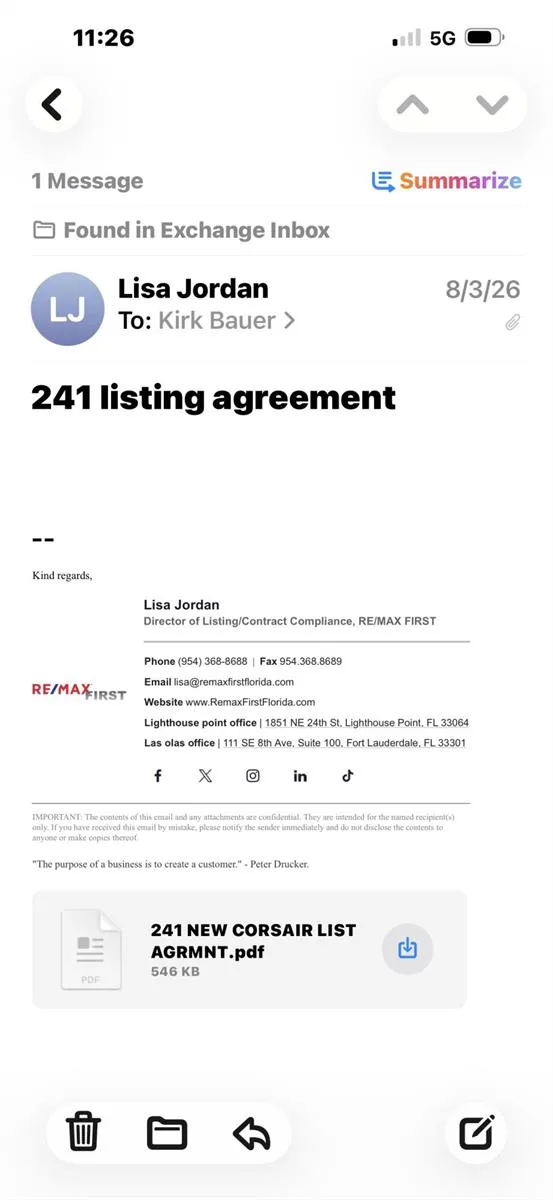Screen dimensions: 553x1200
Task: Delete this email with trash icon
Action: coord(84,1132)
